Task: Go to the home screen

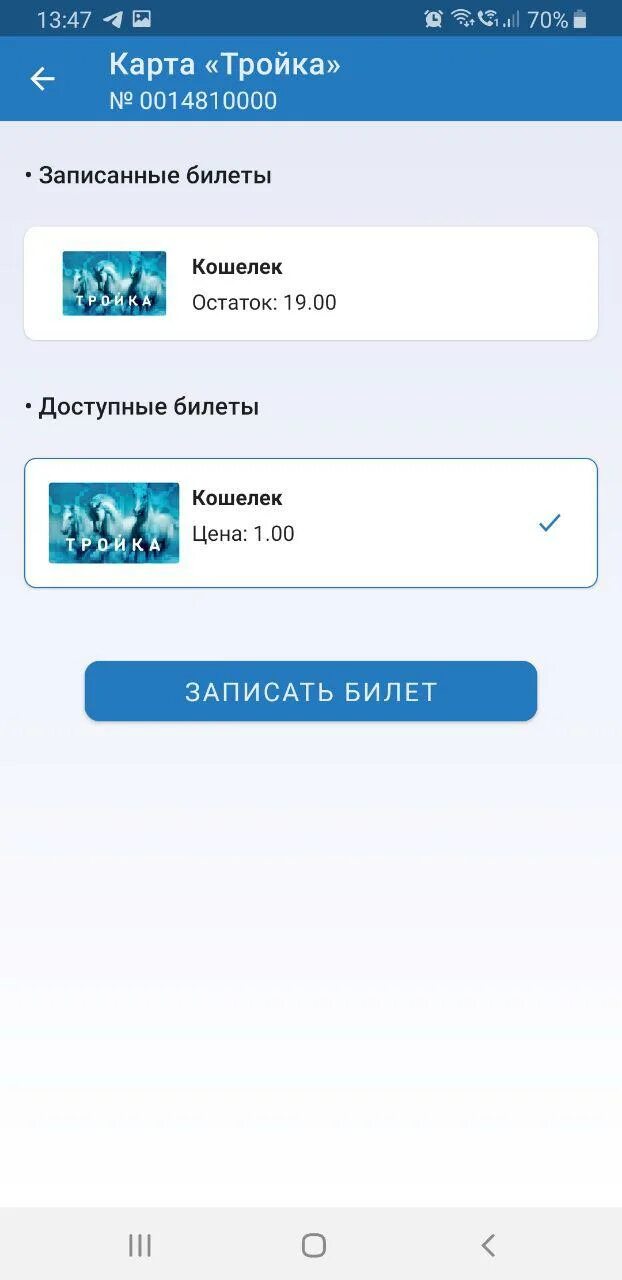Action: 314,1245
